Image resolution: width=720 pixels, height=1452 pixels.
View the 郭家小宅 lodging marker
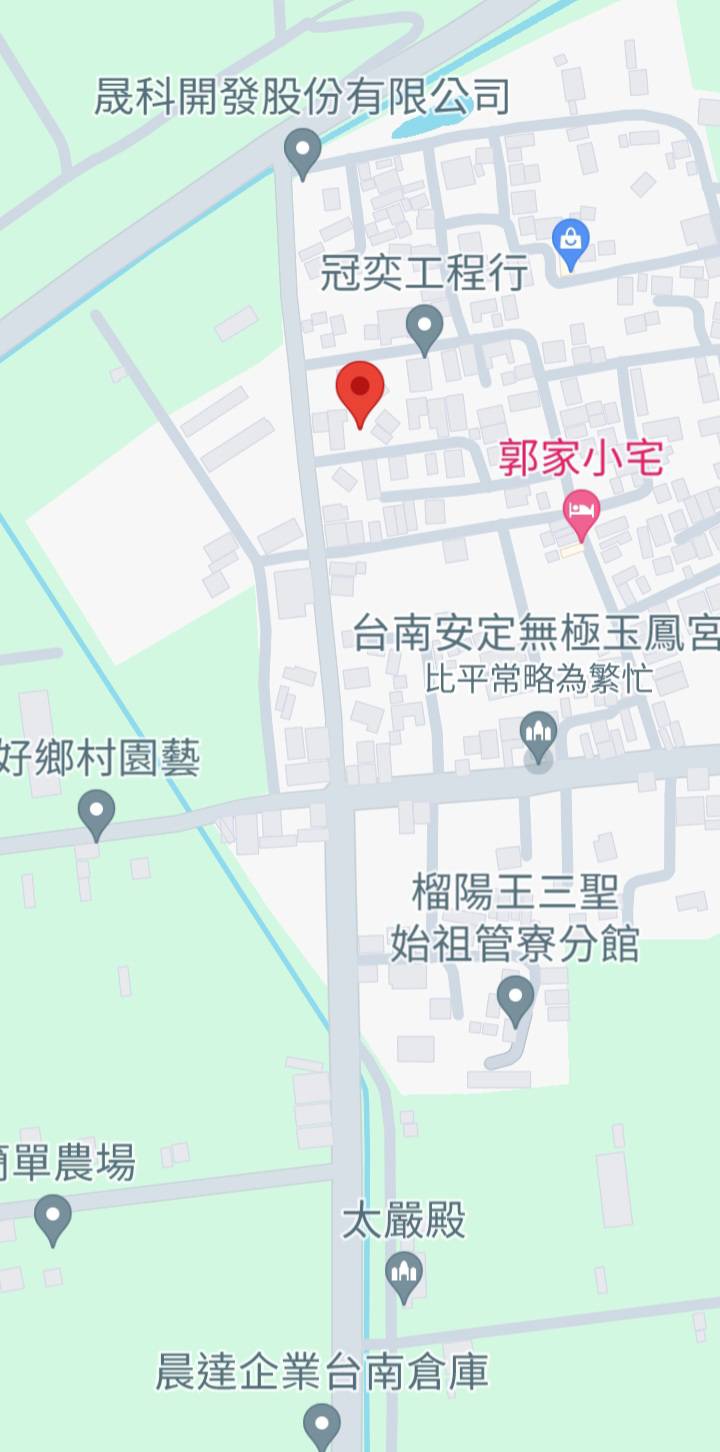582,513
